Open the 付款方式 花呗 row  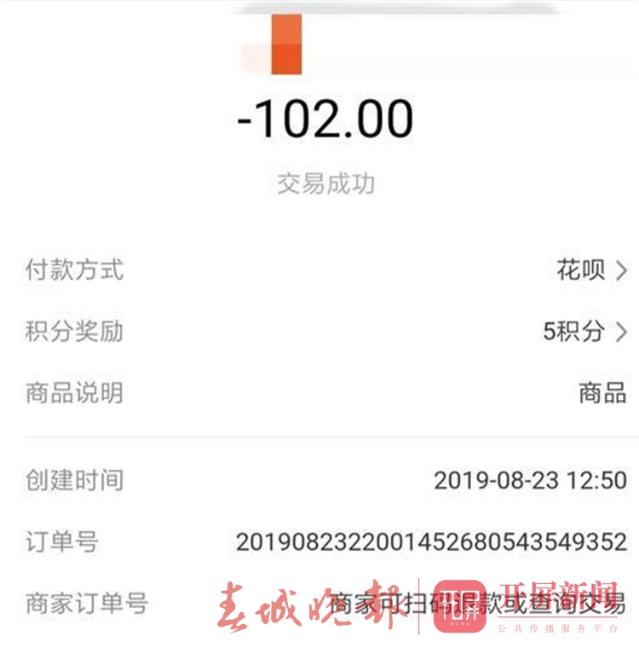pos(591,270)
